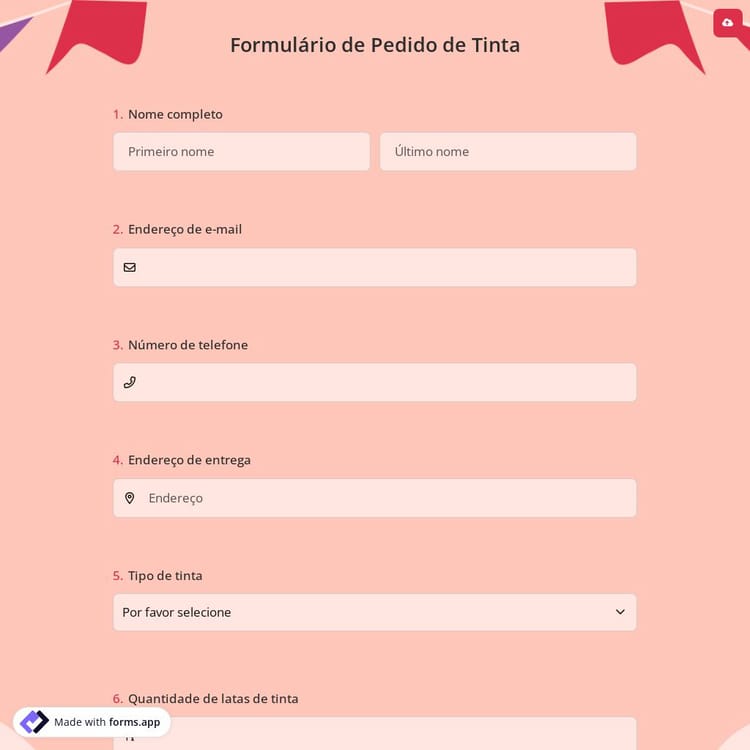Screen dimensions: 750x750
Task: Tap the Último nome field
Action: pos(508,152)
